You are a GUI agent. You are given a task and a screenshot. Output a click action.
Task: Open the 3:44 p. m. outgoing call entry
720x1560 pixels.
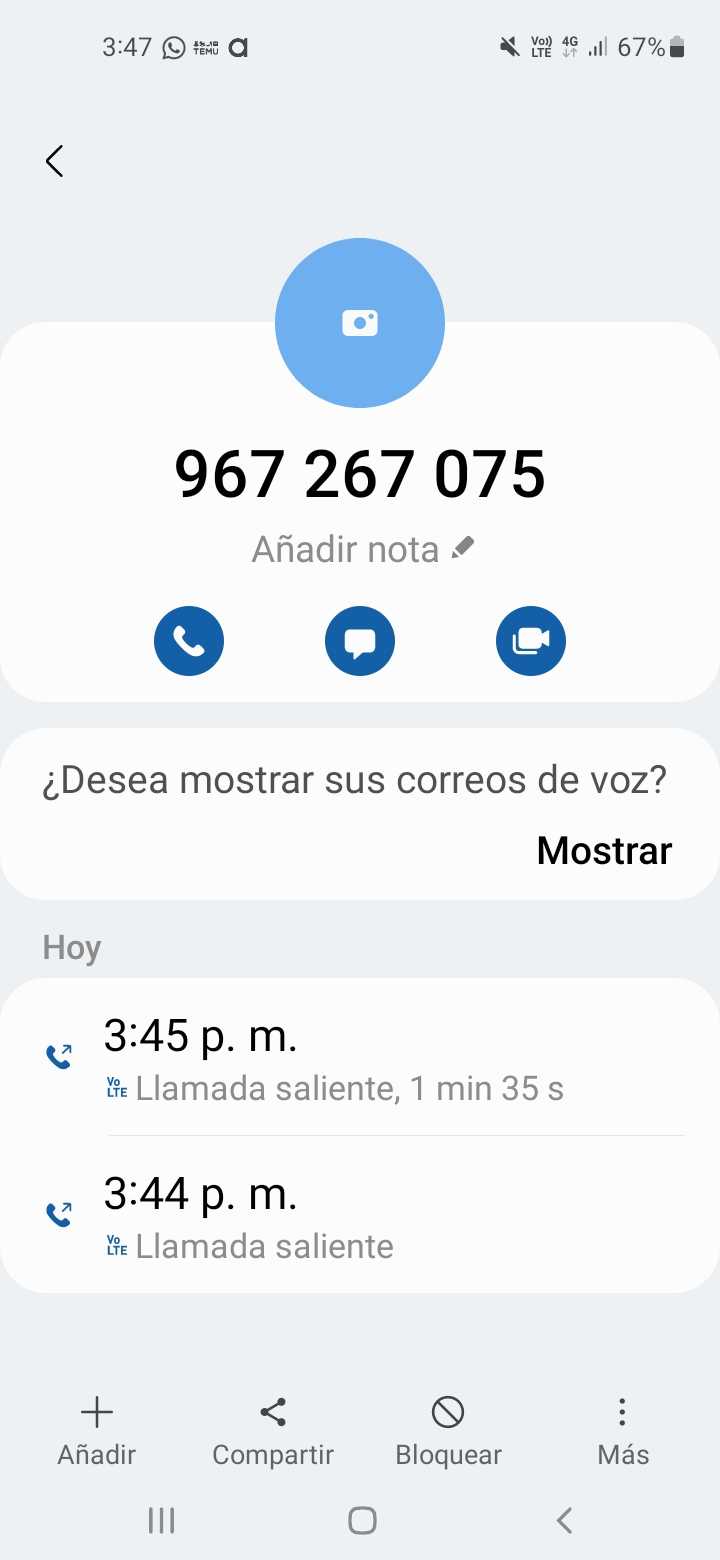[360, 1216]
